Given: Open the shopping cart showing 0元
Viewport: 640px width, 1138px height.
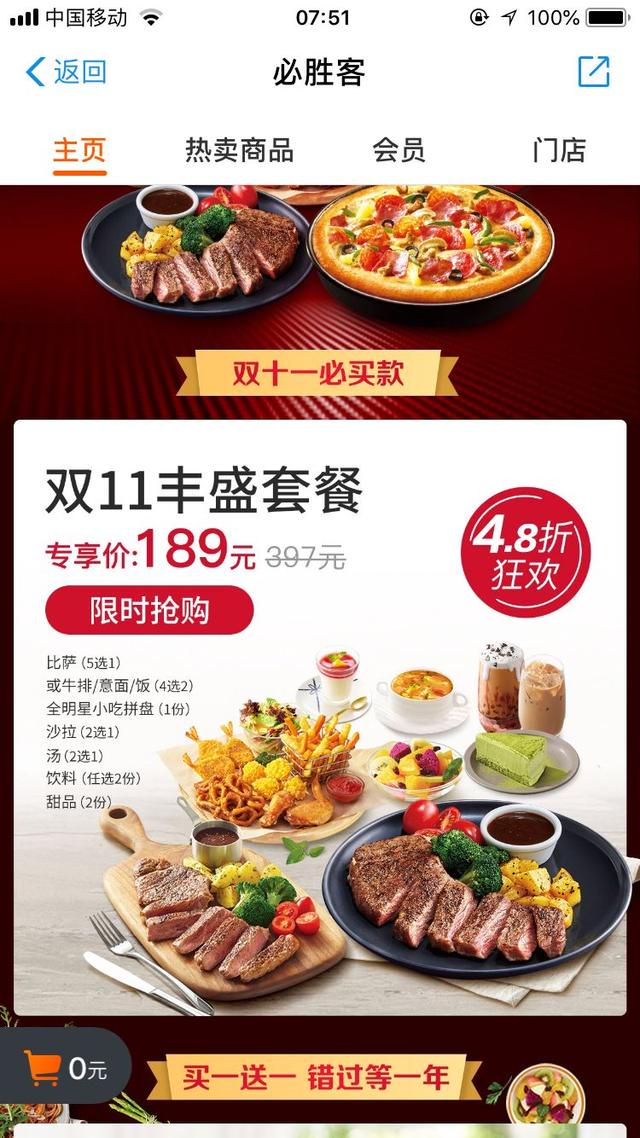Looking at the screenshot, I should click(x=65, y=1068).
